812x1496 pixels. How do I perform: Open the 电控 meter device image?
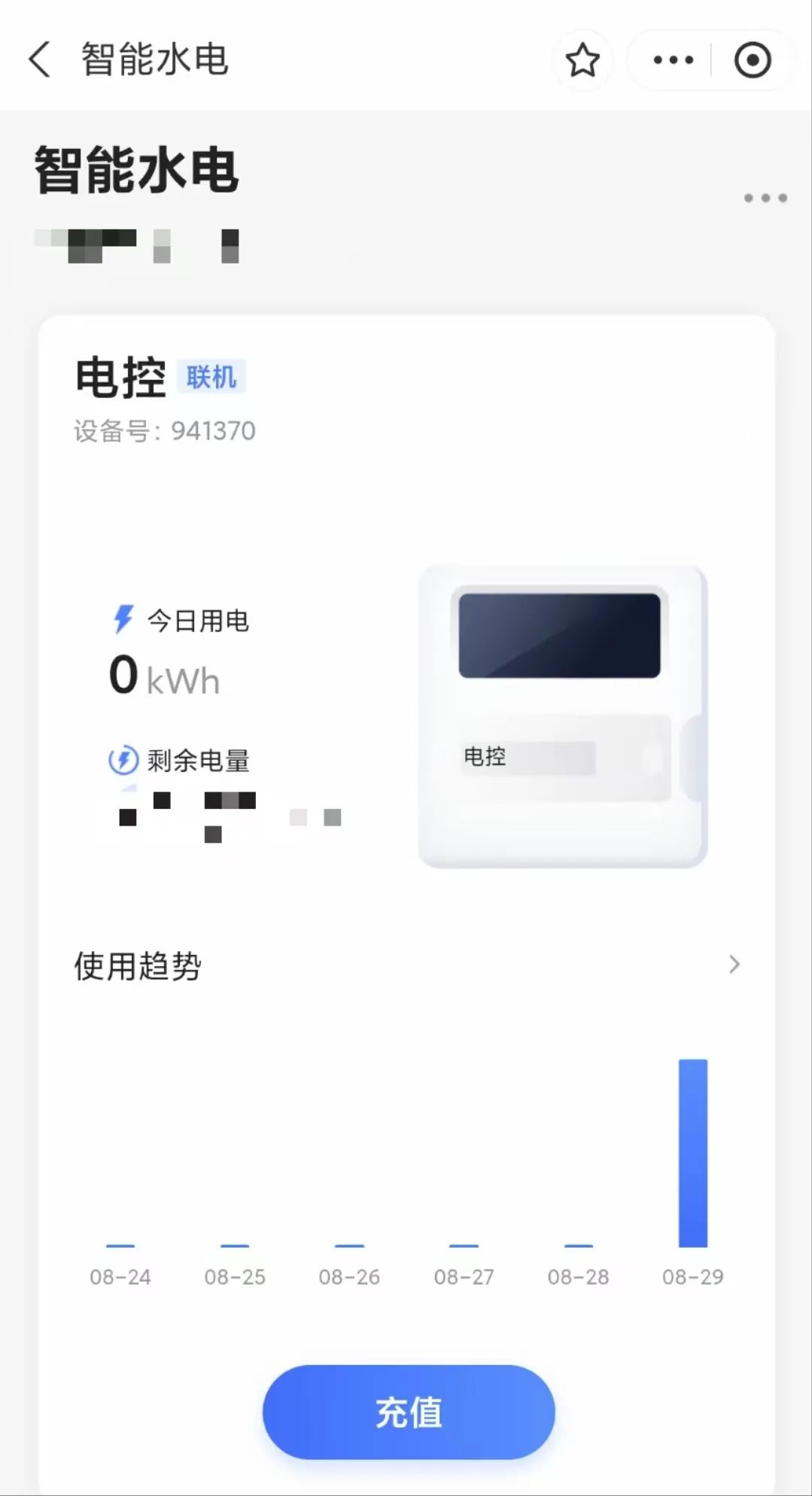tap(563, 716)
